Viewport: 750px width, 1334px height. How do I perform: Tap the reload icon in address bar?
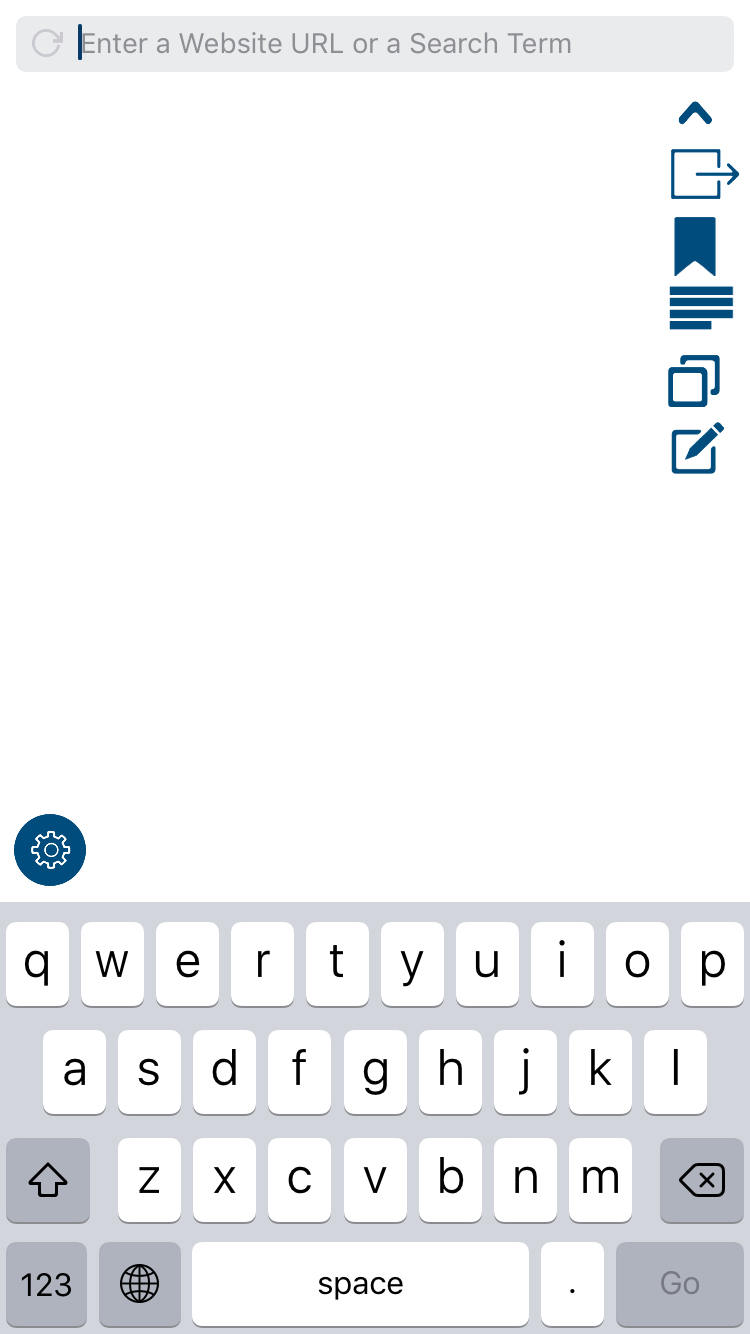(x=47, y=44)
